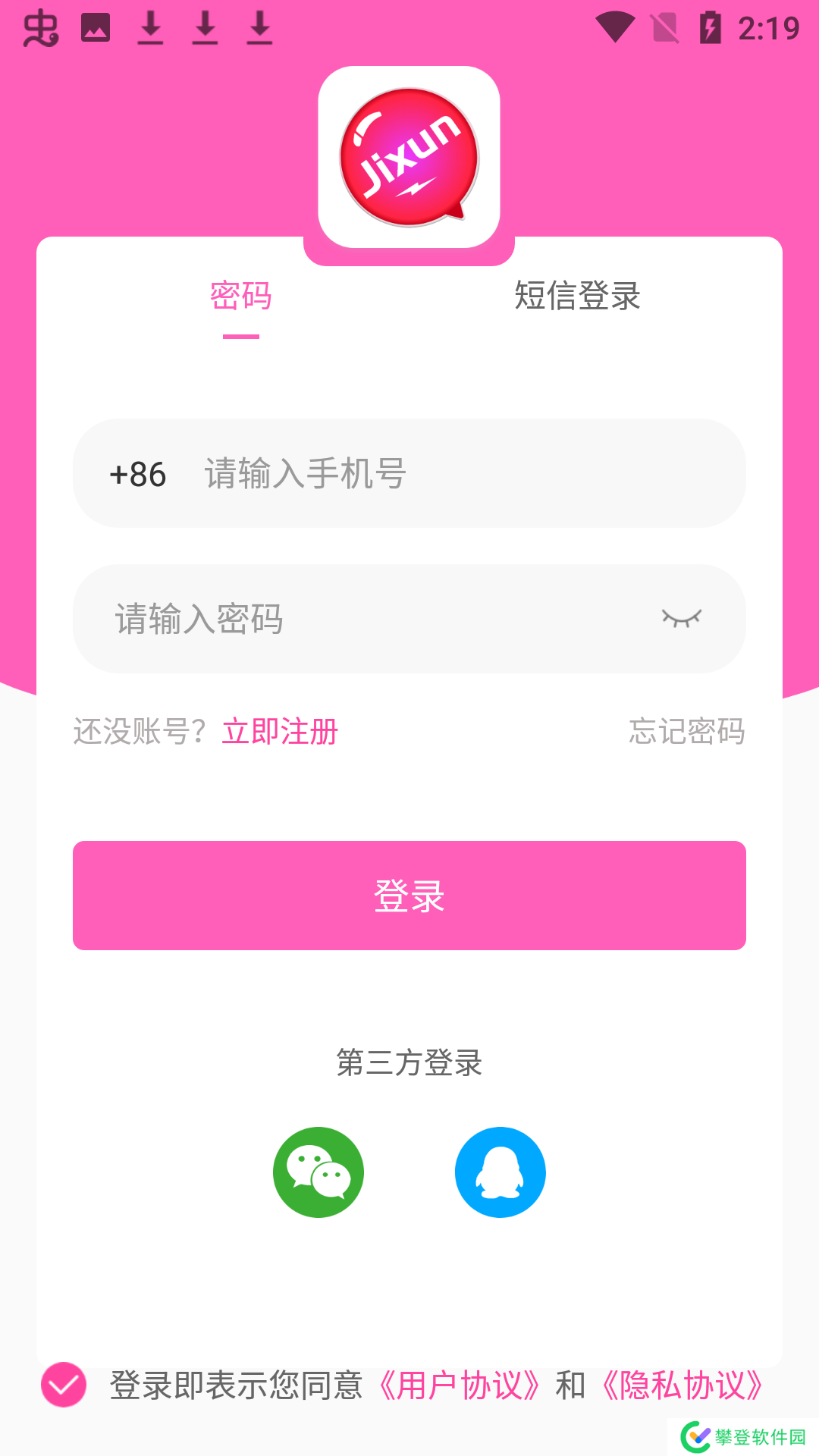The height and width of the screenshot is (1456, 819).
Task: Select the 密码 login tab
Action: coord(240,296)
